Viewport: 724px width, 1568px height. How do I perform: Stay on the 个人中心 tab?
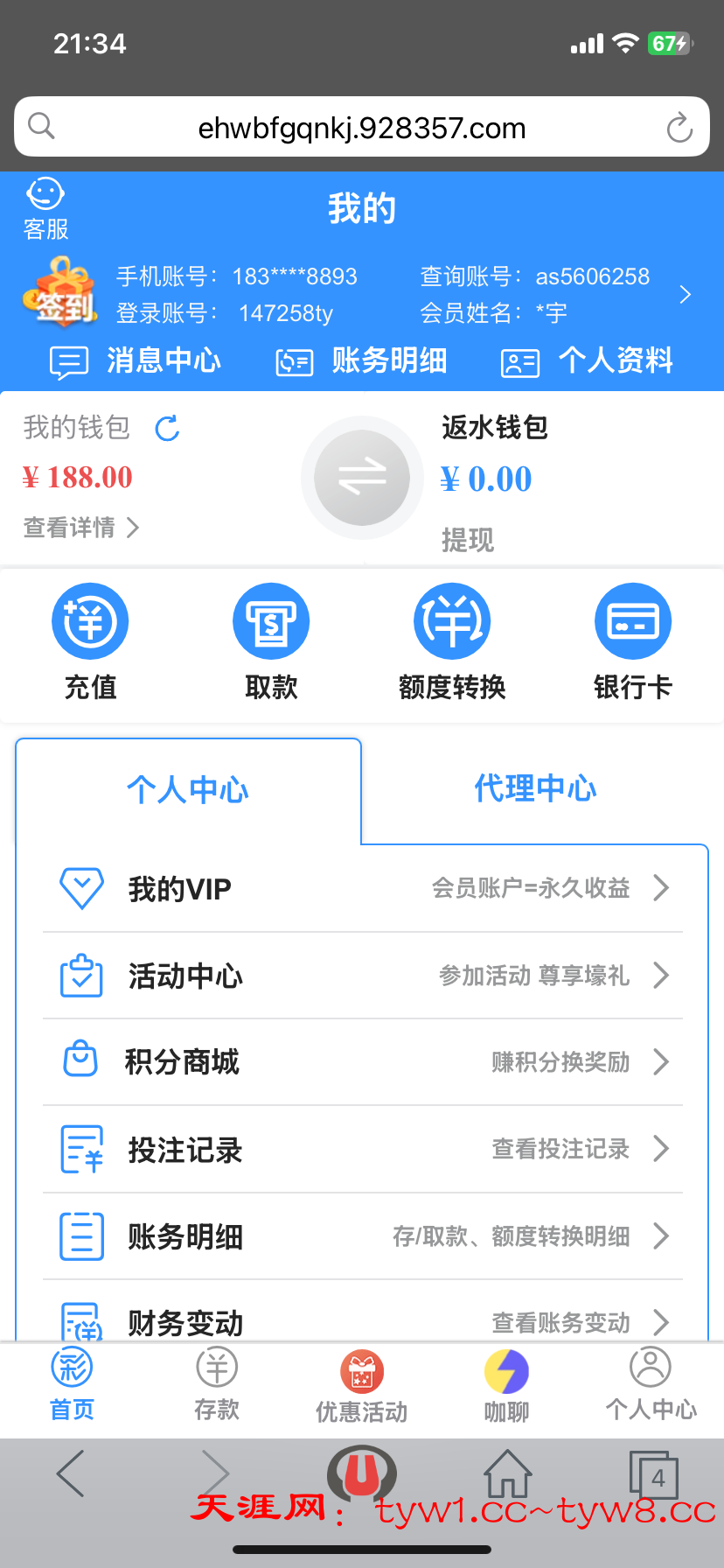click(187, 787)
